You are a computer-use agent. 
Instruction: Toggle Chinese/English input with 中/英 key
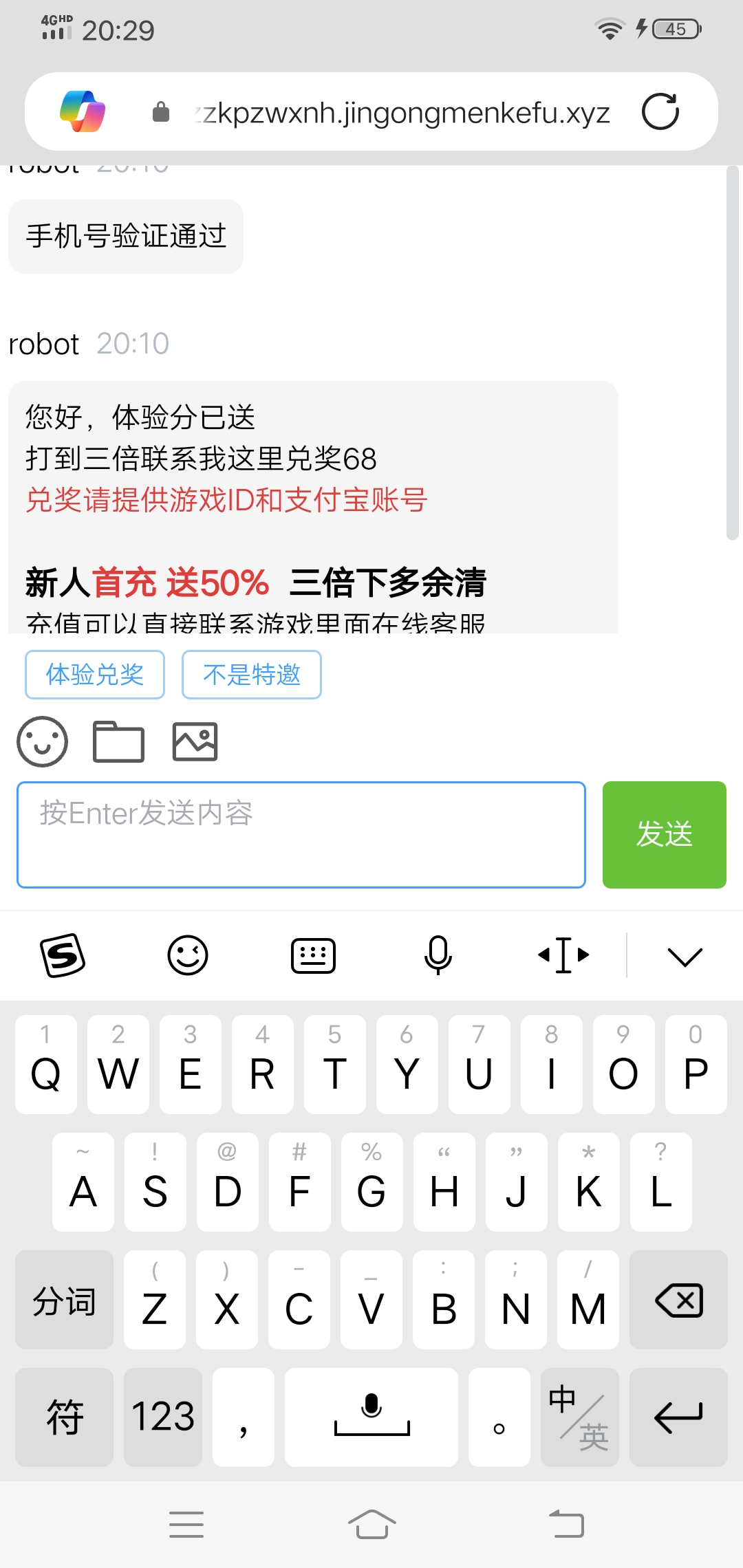pos(579,1417)
